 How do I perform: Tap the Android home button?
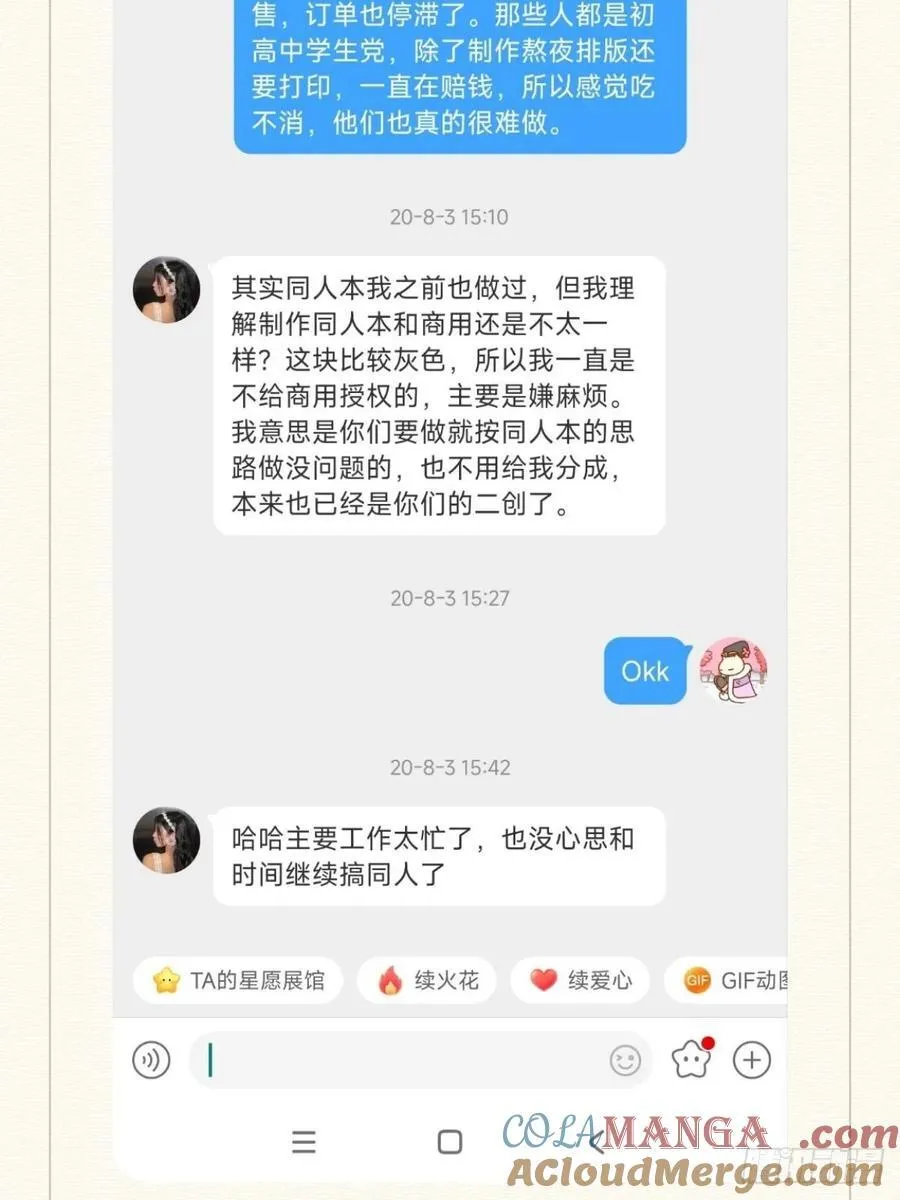(449, 1140)
